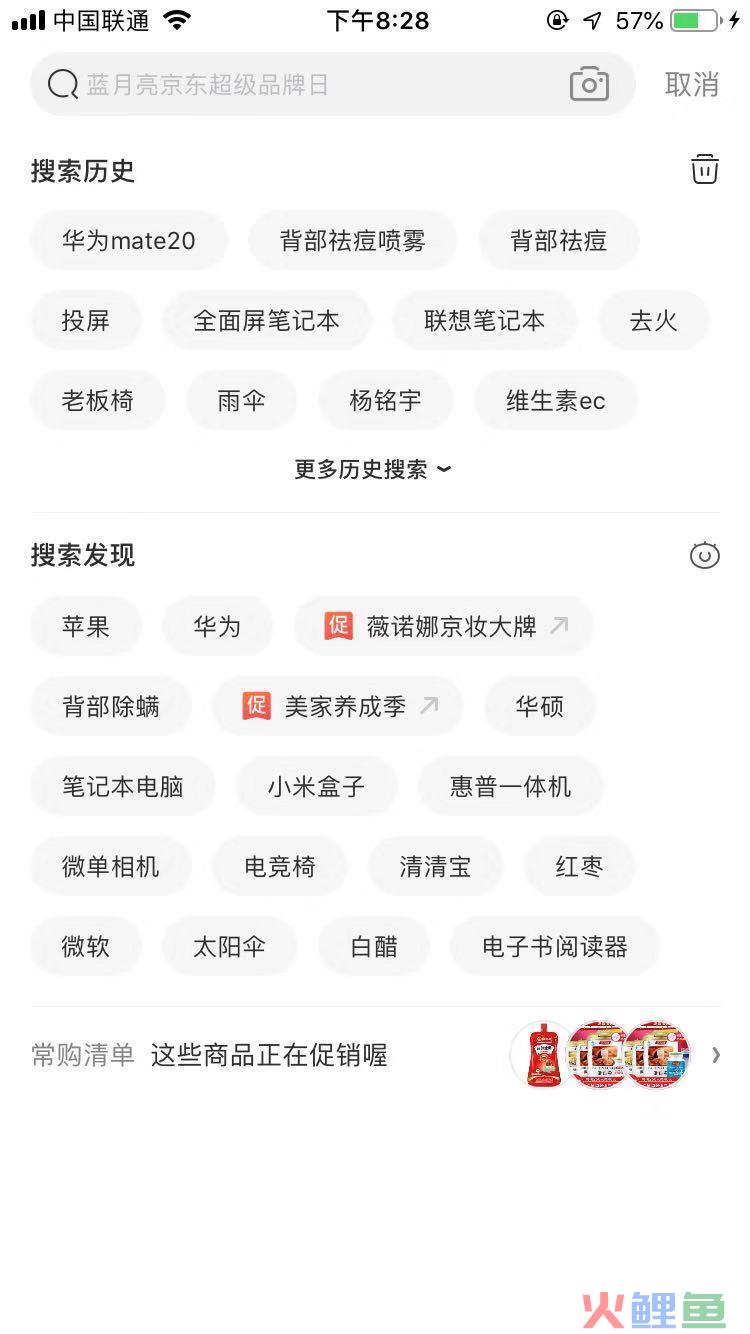The height and width of the screenshot is (1334, 750).
Task: Select the 苹果 discovery chip
Action: coord(86,627)
